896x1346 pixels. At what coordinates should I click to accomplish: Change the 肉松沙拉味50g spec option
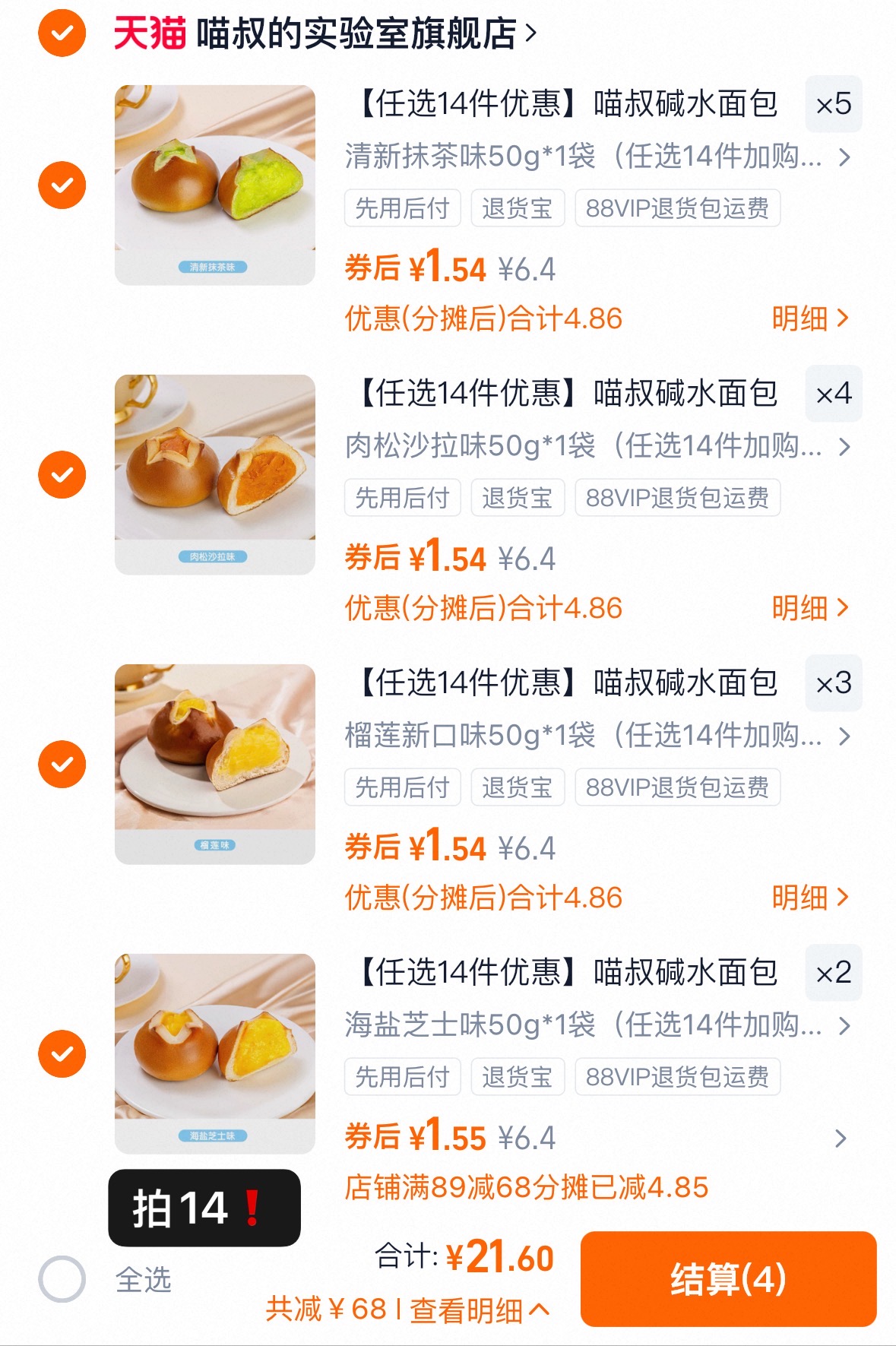pos(597,446)
